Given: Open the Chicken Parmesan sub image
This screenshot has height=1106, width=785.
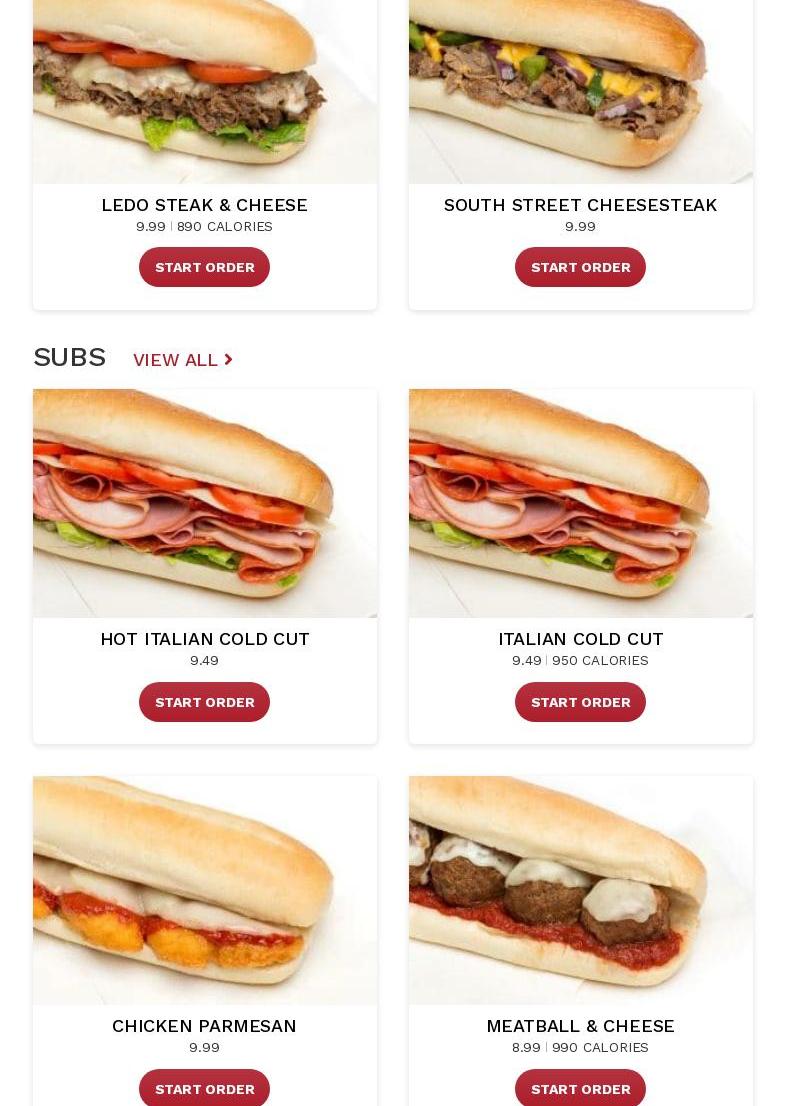Looking at the screenshot, I should pyautogui.click(x=204, y=890).
